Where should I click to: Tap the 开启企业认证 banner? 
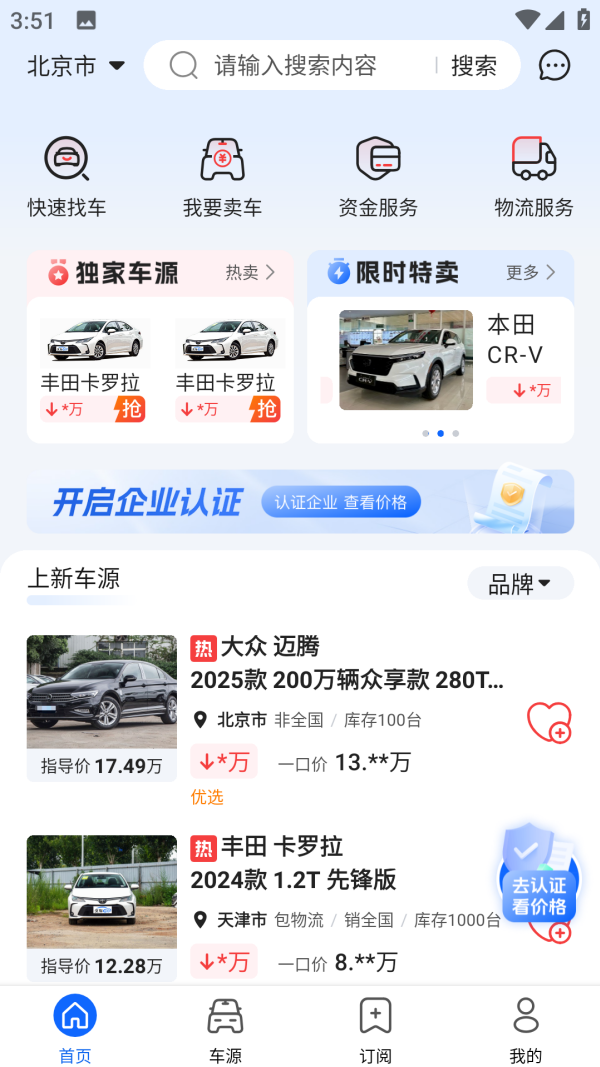click(300, 501)
